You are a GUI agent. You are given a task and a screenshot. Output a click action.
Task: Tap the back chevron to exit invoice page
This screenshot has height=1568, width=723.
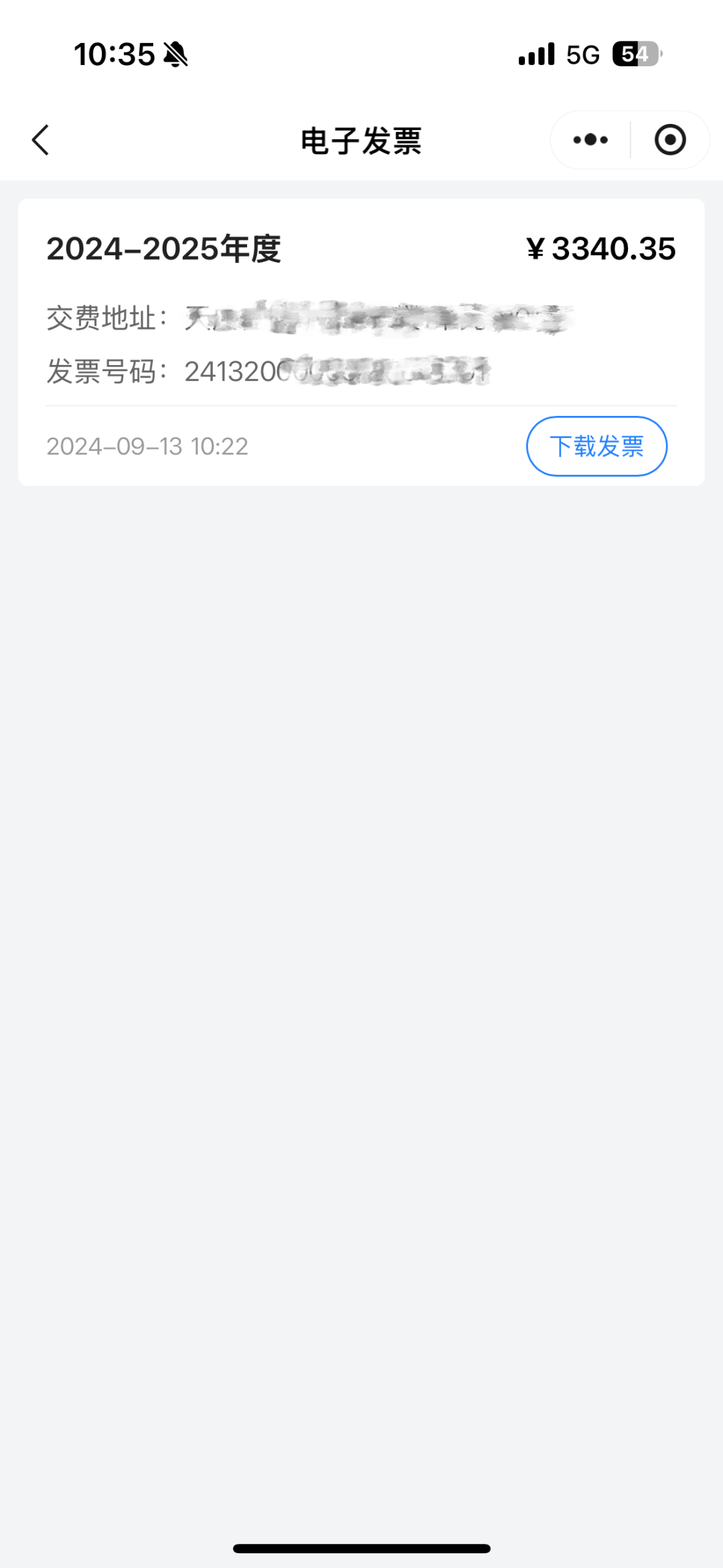point(42,141)
